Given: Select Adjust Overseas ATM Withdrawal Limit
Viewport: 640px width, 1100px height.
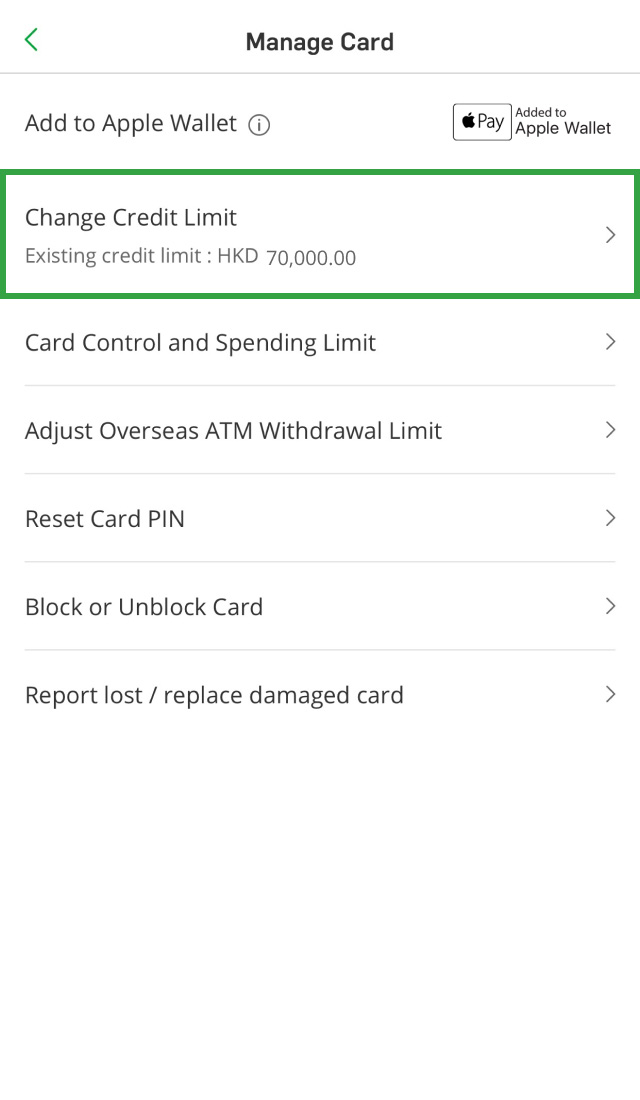Looking at the screenshot, I should coord(320,431).
